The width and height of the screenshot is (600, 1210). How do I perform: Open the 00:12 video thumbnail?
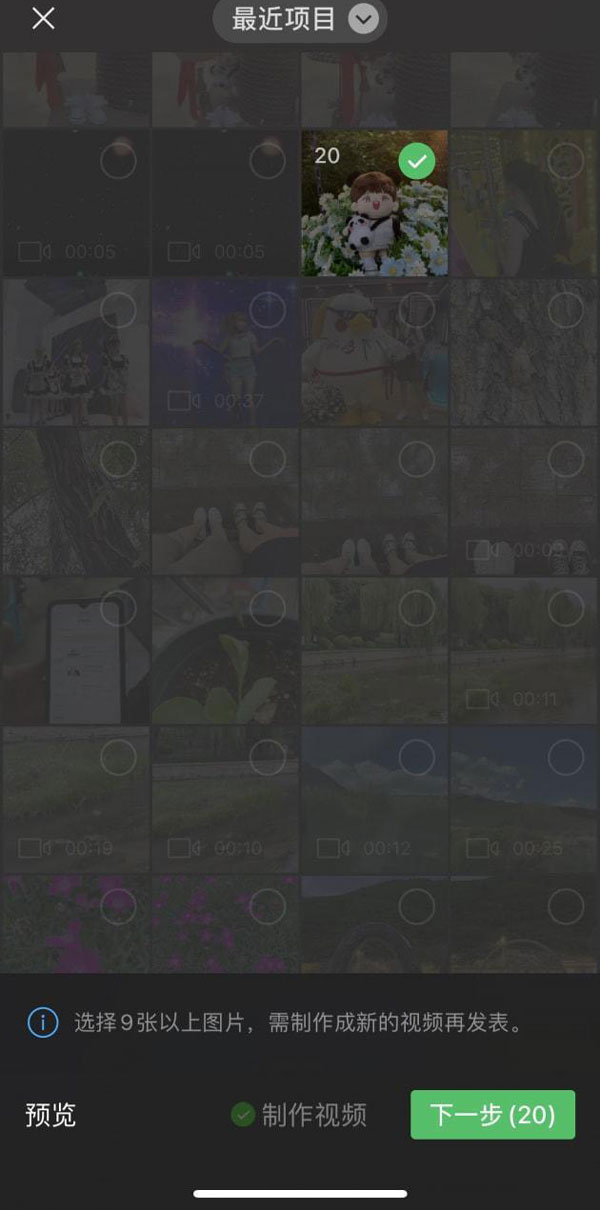[x=374, y=800]
